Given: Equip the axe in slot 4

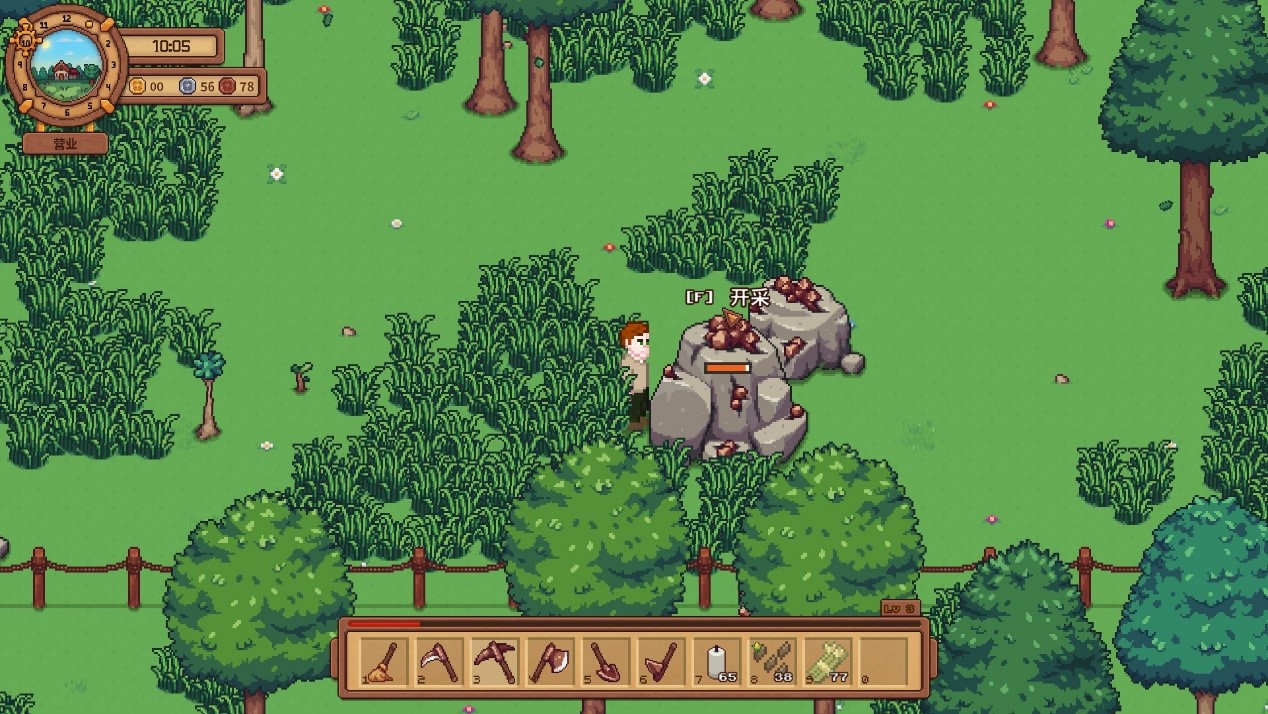Looking at the screenshot, I should point(551,661).
